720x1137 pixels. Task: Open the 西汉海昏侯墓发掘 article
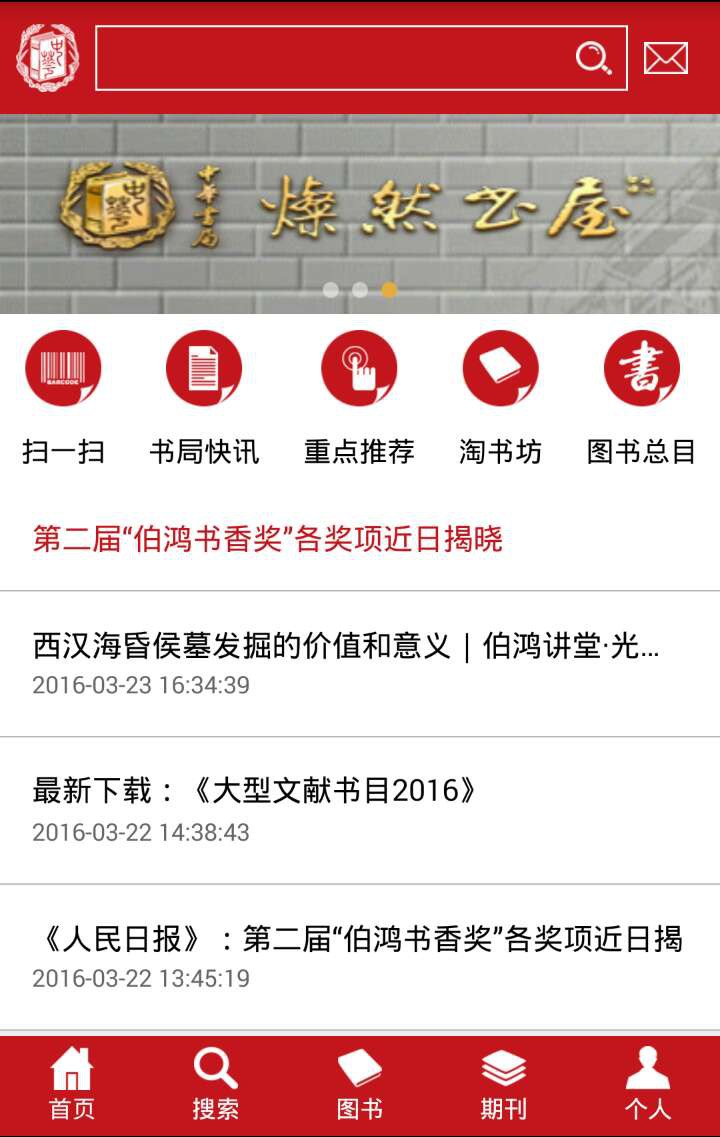coord(345,663)
